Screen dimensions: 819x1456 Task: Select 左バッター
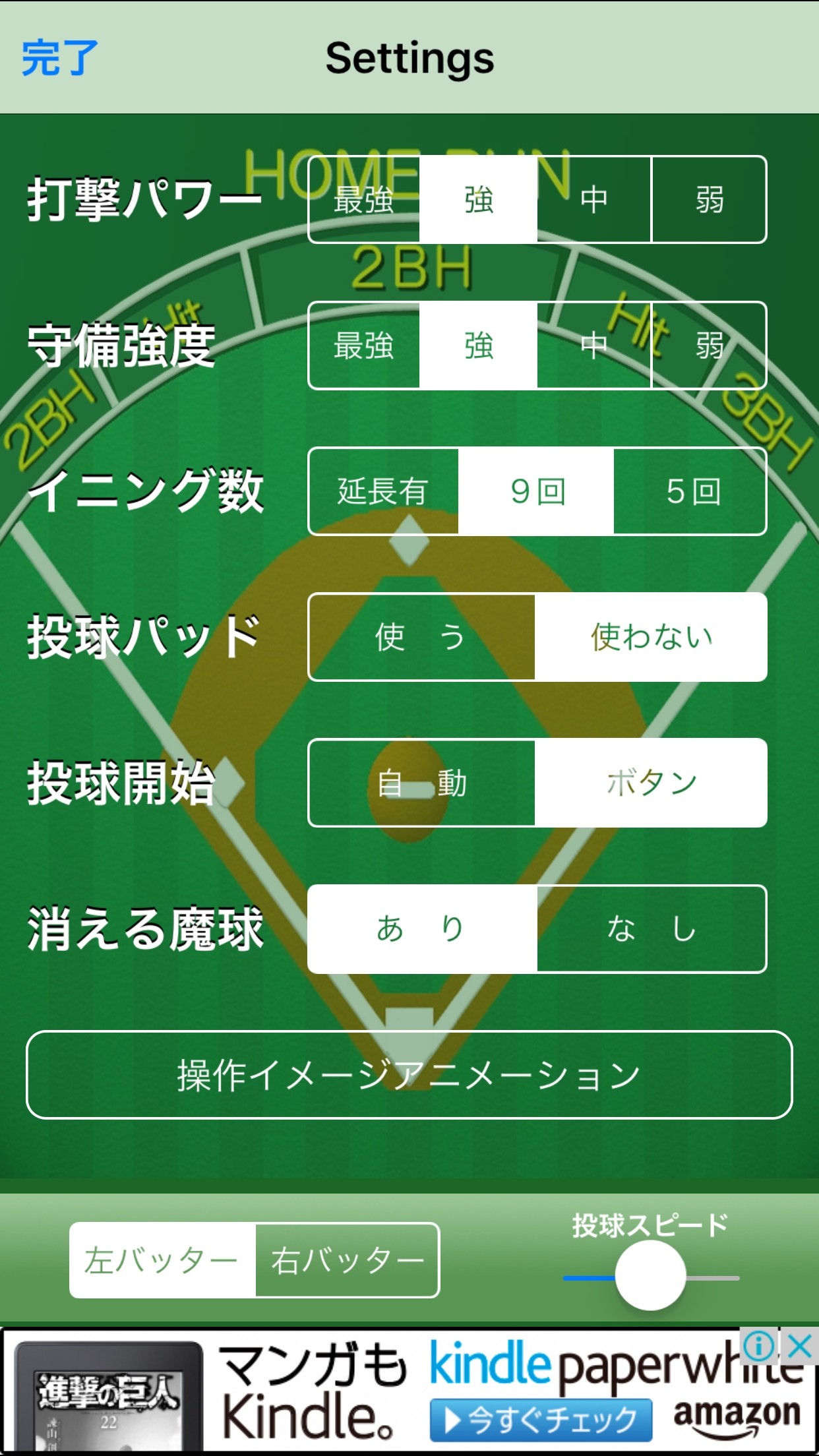click(162, 1260)
